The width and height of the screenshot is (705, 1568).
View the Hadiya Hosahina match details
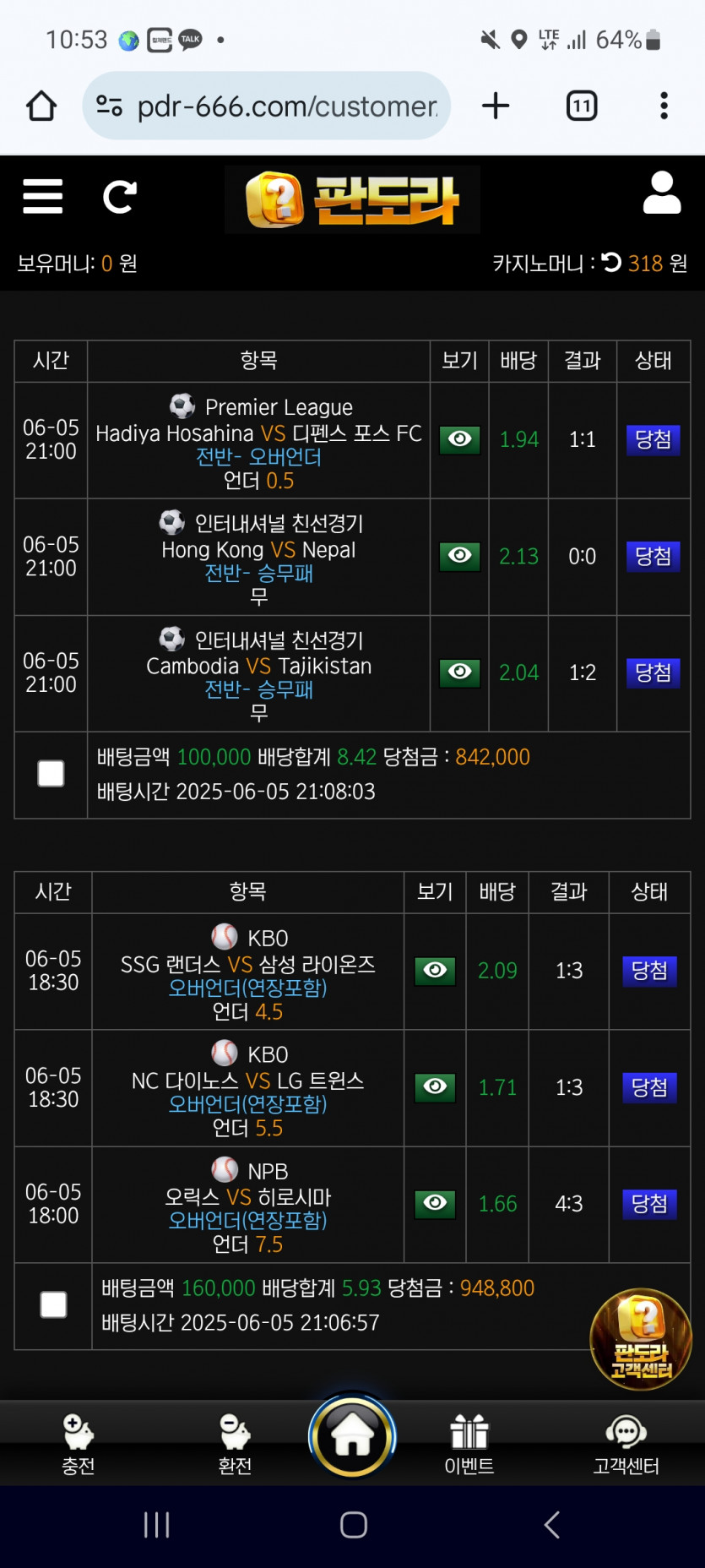click(x=460, y=439)
